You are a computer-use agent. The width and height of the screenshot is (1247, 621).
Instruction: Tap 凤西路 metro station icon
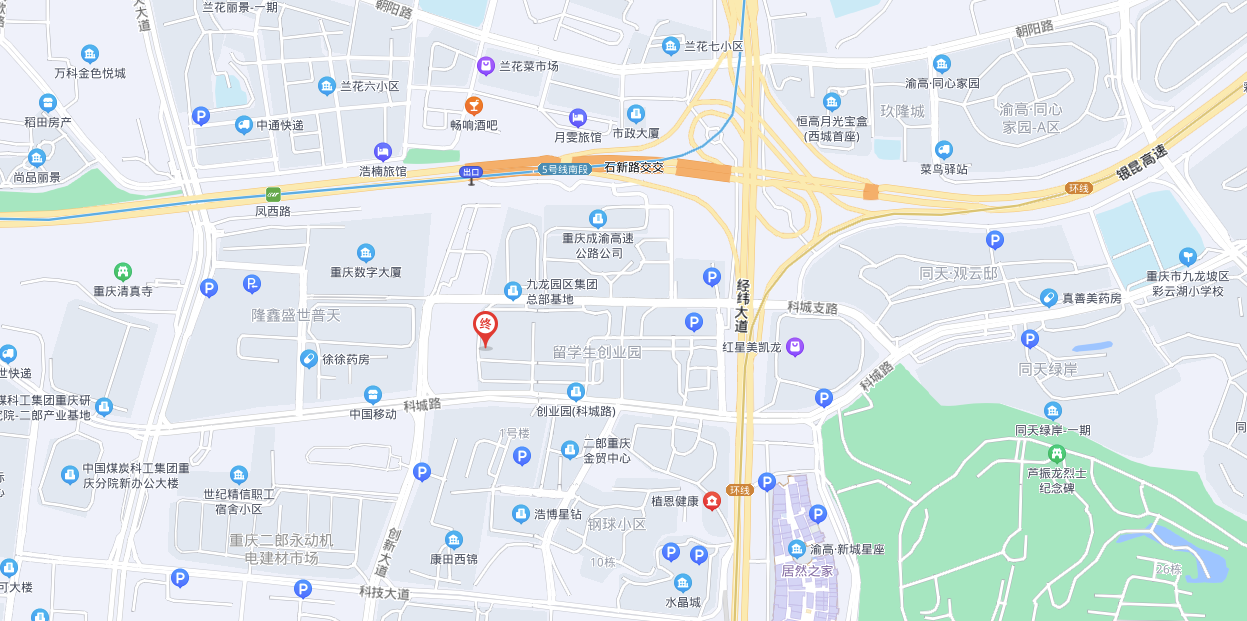(x=273, y=194)
